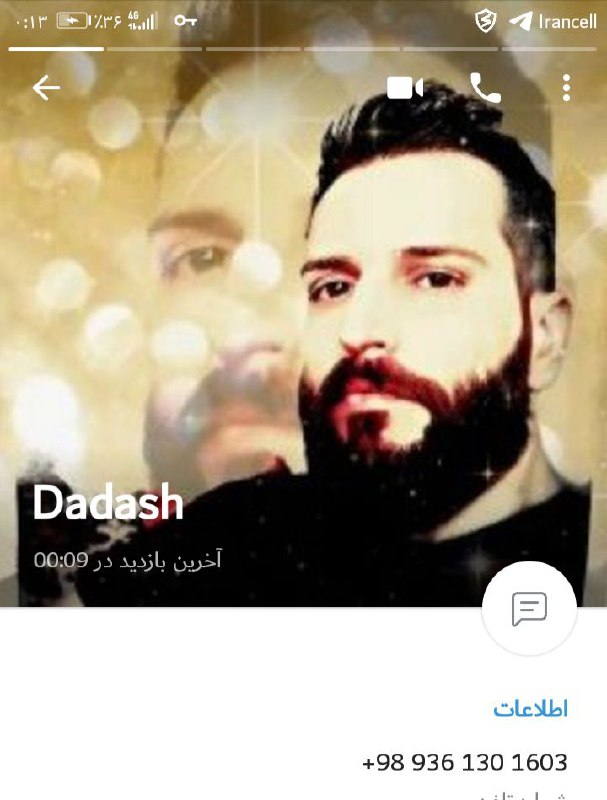Go back using the arrow icon
This screenshot has height=800, width=607.
click(x=46, y=88)
